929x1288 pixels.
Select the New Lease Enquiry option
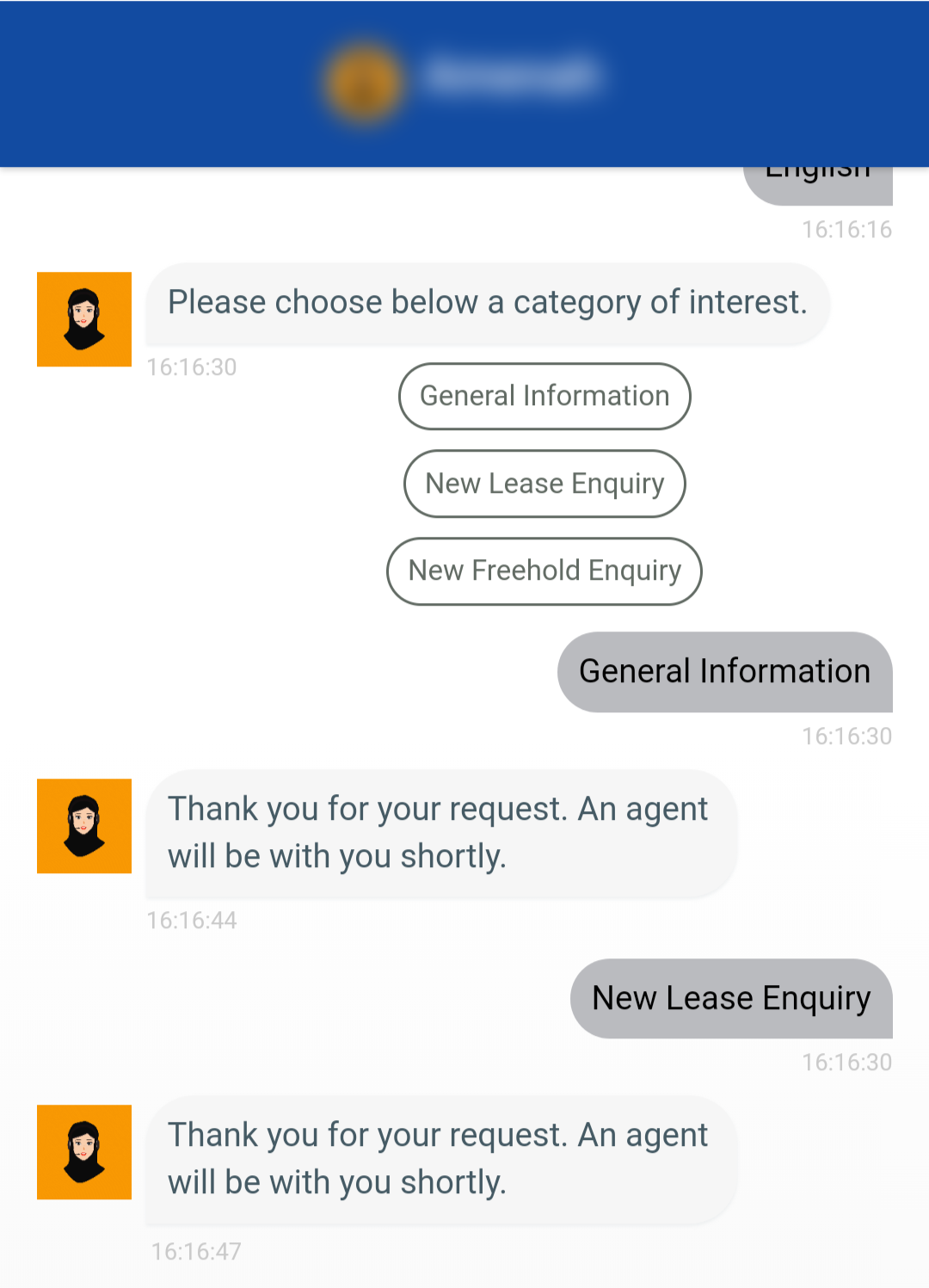pos(544,484)
